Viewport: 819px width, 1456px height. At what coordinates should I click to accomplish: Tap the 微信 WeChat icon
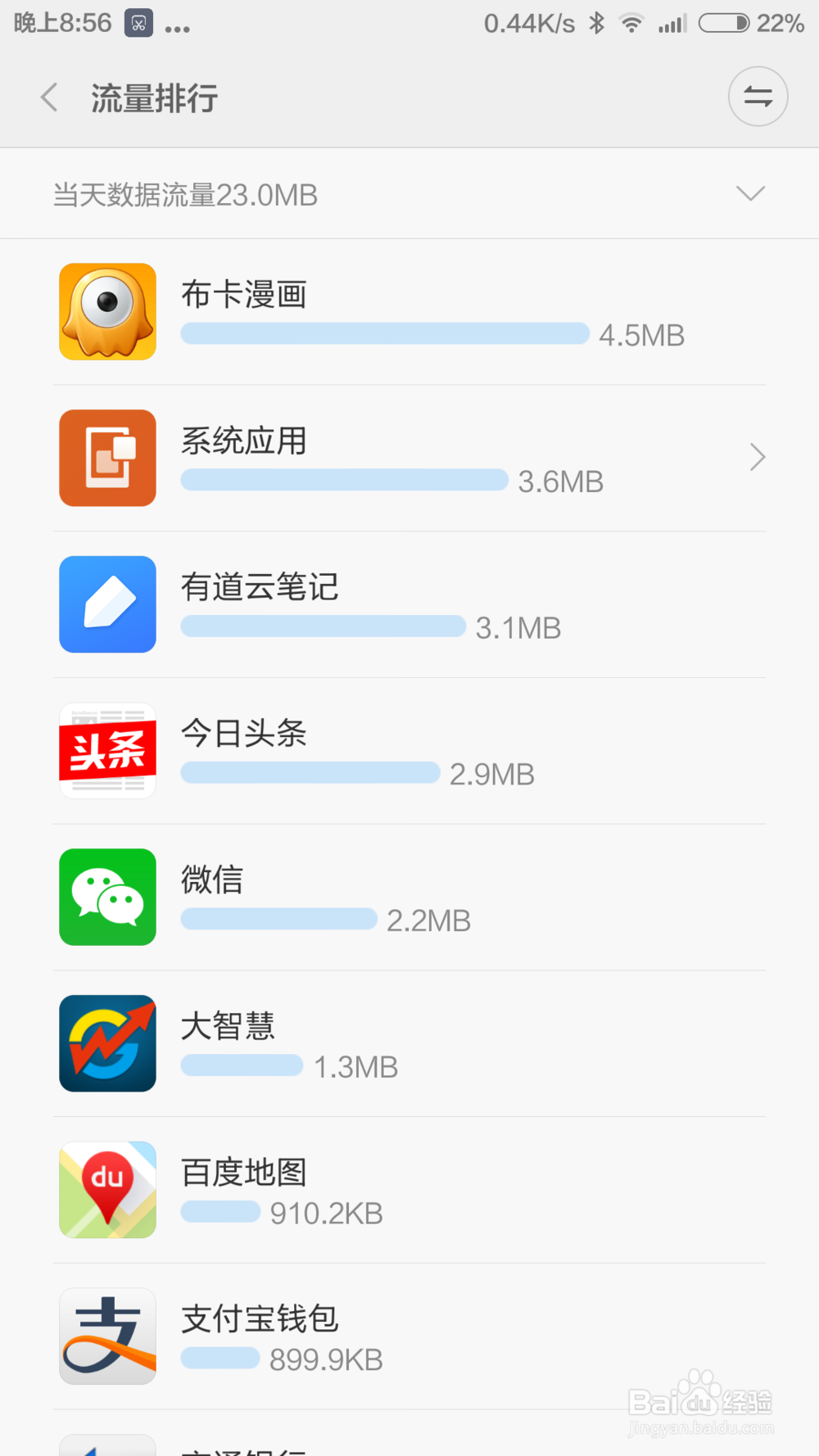tap(107, 897)
